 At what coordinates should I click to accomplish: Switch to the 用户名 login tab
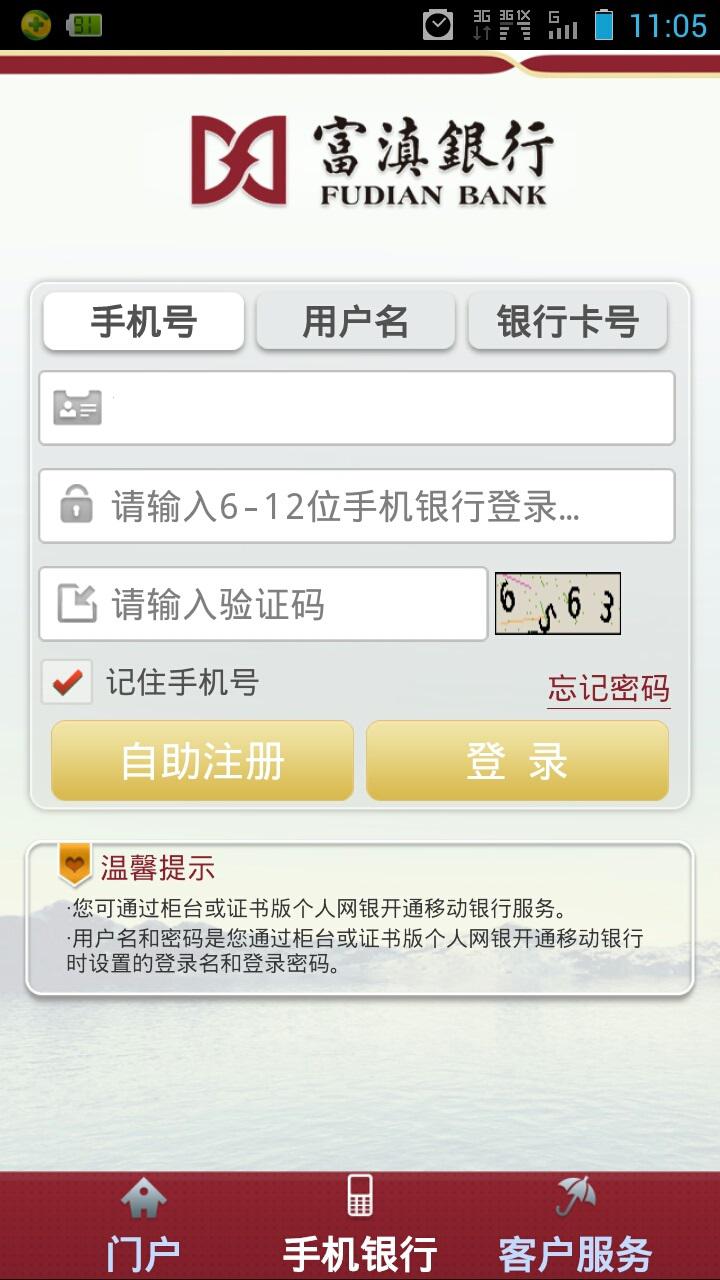click(356, 322)
